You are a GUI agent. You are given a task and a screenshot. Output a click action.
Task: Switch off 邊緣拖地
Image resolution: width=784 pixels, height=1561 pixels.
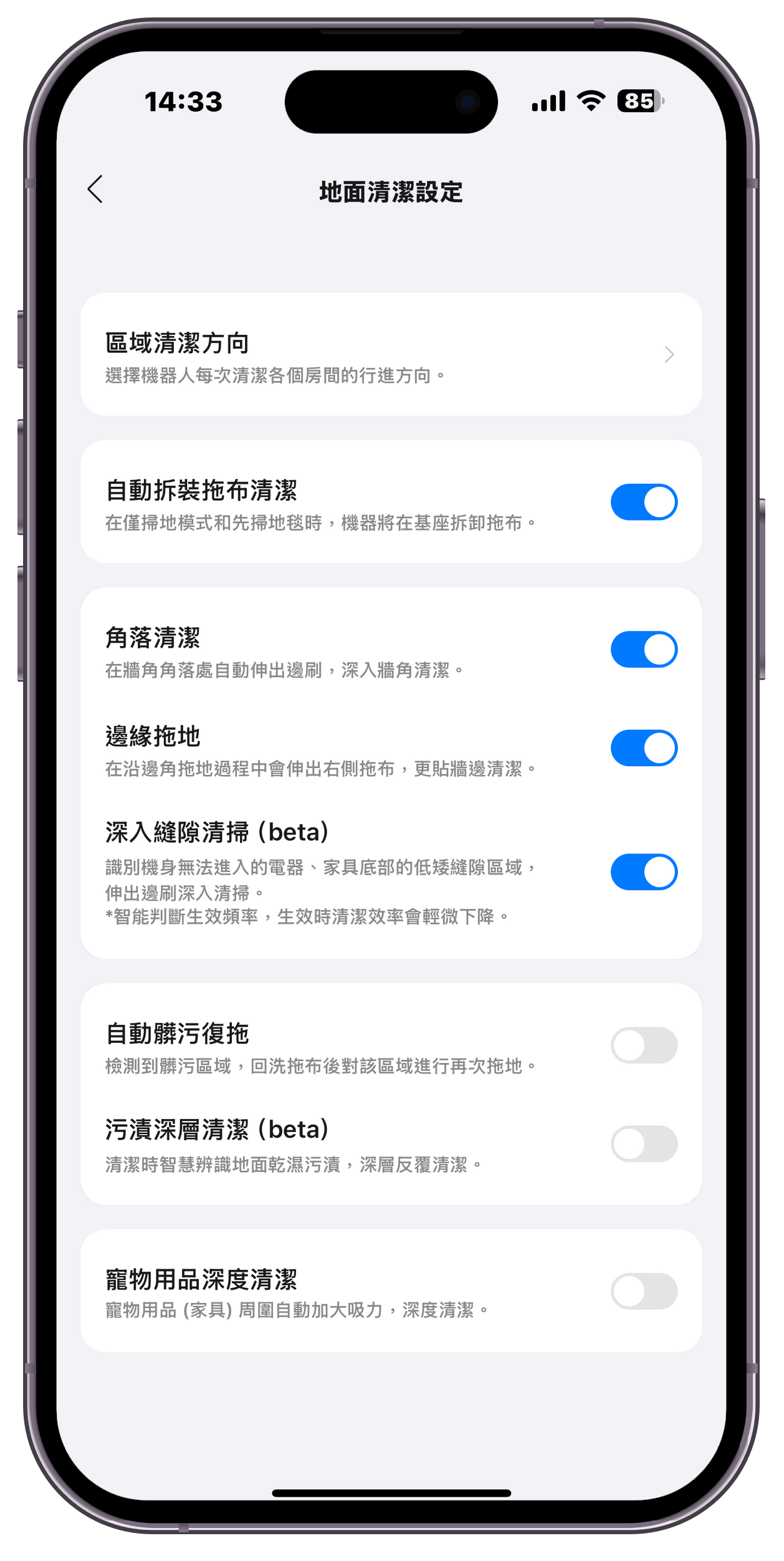(643, 747)
